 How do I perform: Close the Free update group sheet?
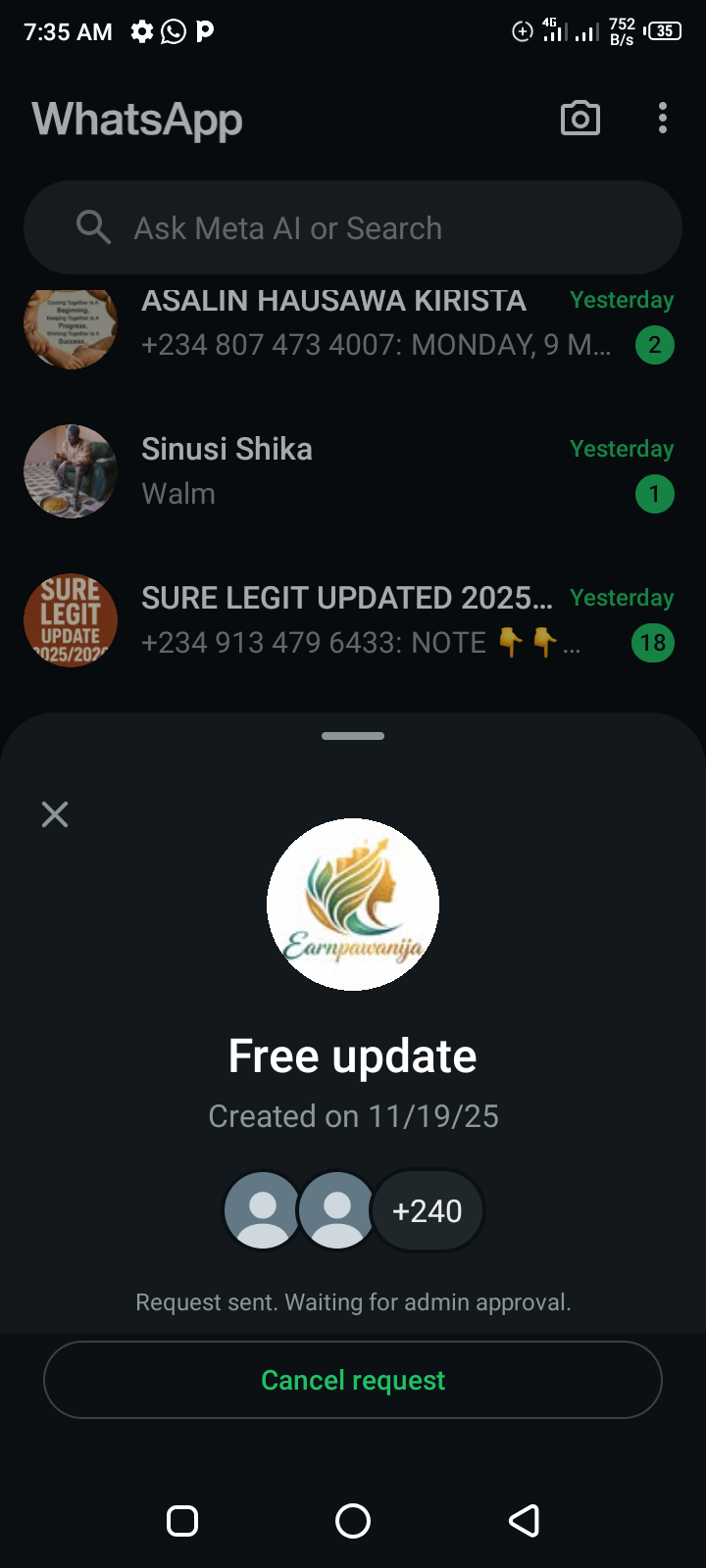click(55, 814)
